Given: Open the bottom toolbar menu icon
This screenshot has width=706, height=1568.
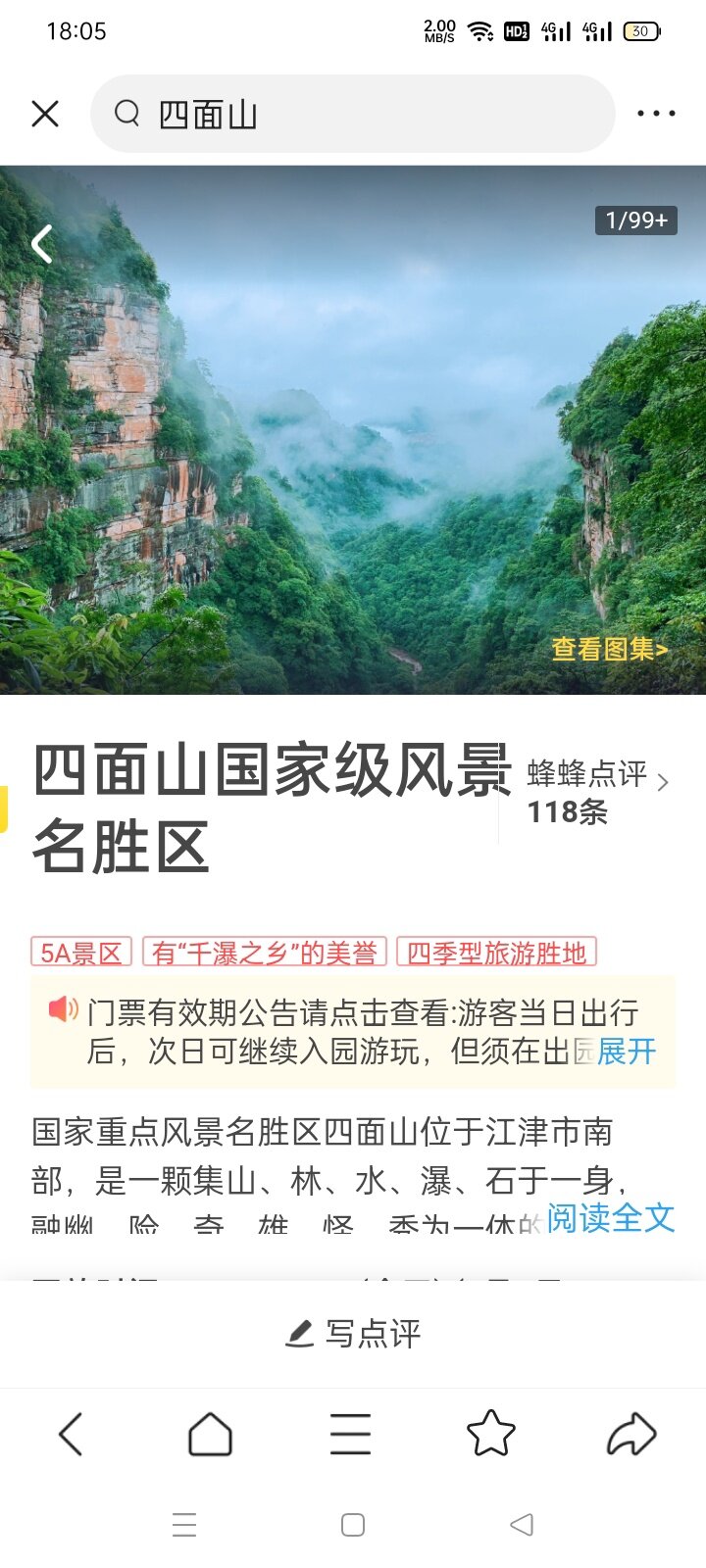Looking at the screenshot, I should [x=350, y=1435].
